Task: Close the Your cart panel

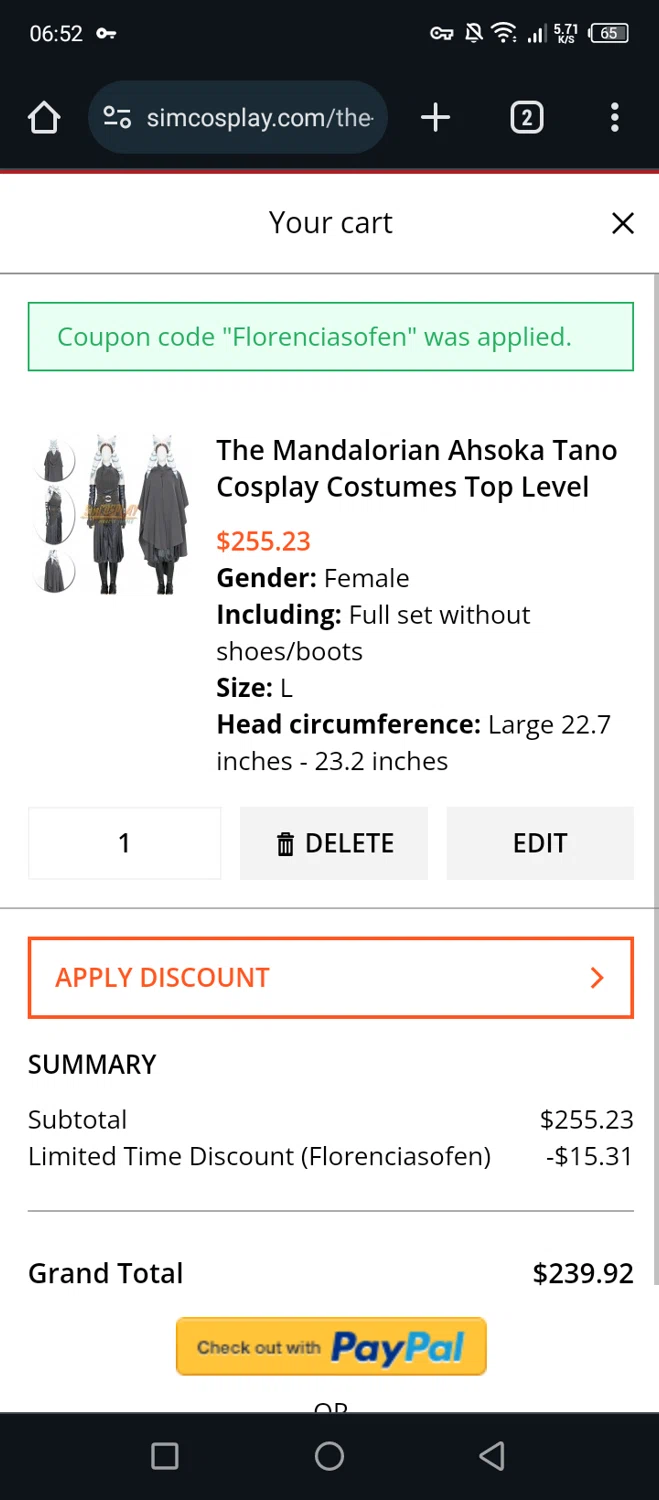Action: (x=622, y=223)
